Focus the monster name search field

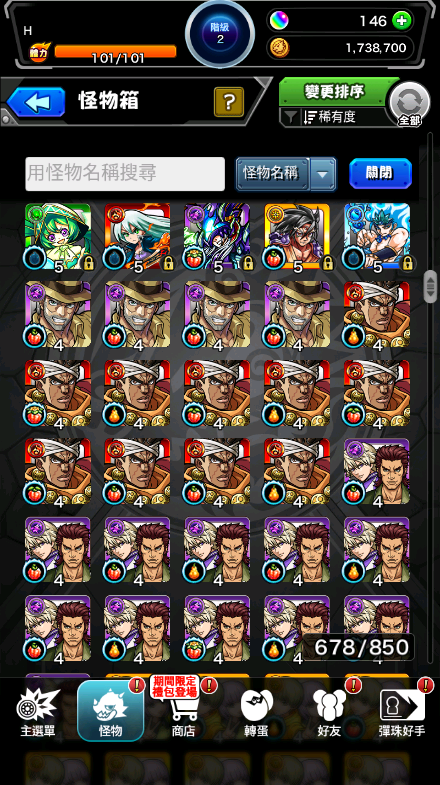pyautogui.click(x=125, y=174)
